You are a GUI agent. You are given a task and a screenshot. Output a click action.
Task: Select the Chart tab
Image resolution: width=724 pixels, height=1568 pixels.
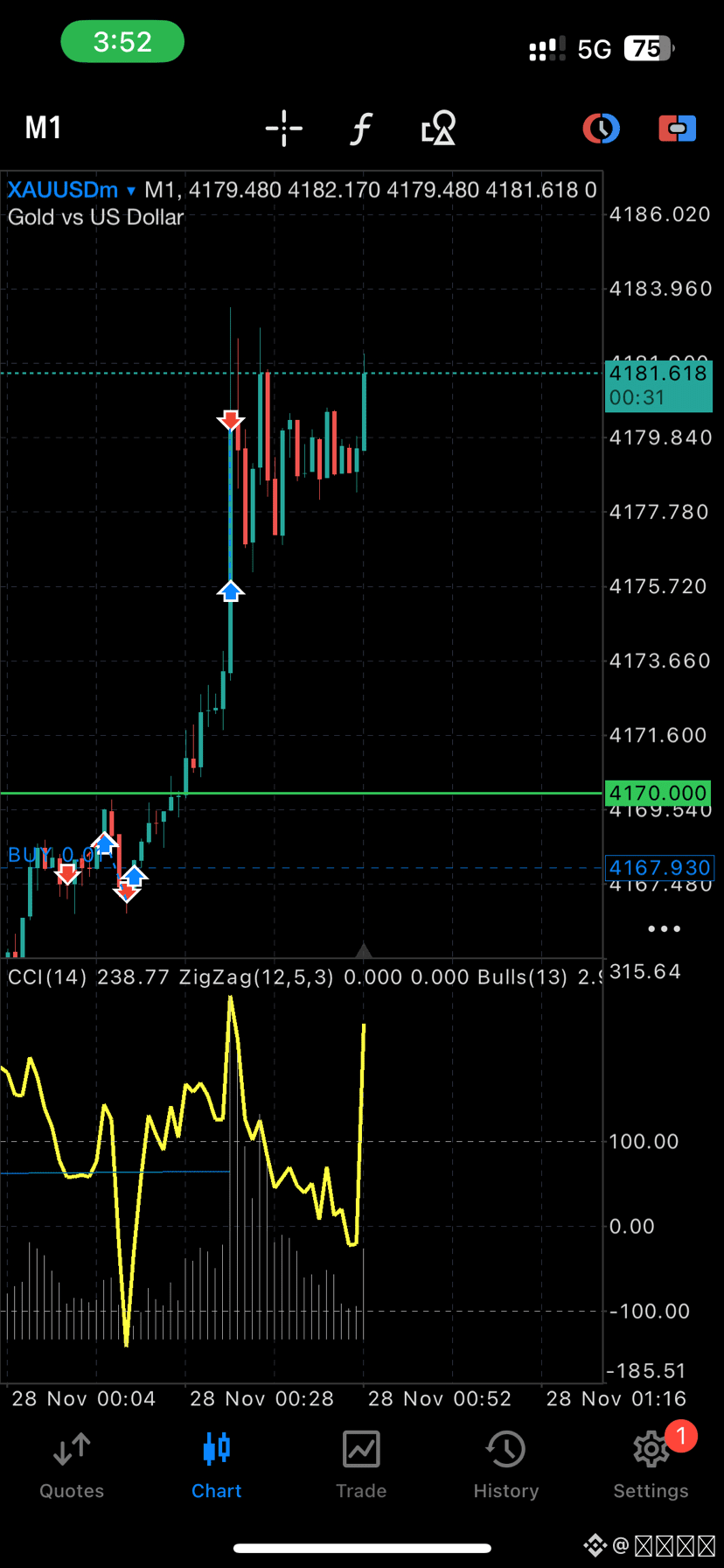tap(216, 1465)
